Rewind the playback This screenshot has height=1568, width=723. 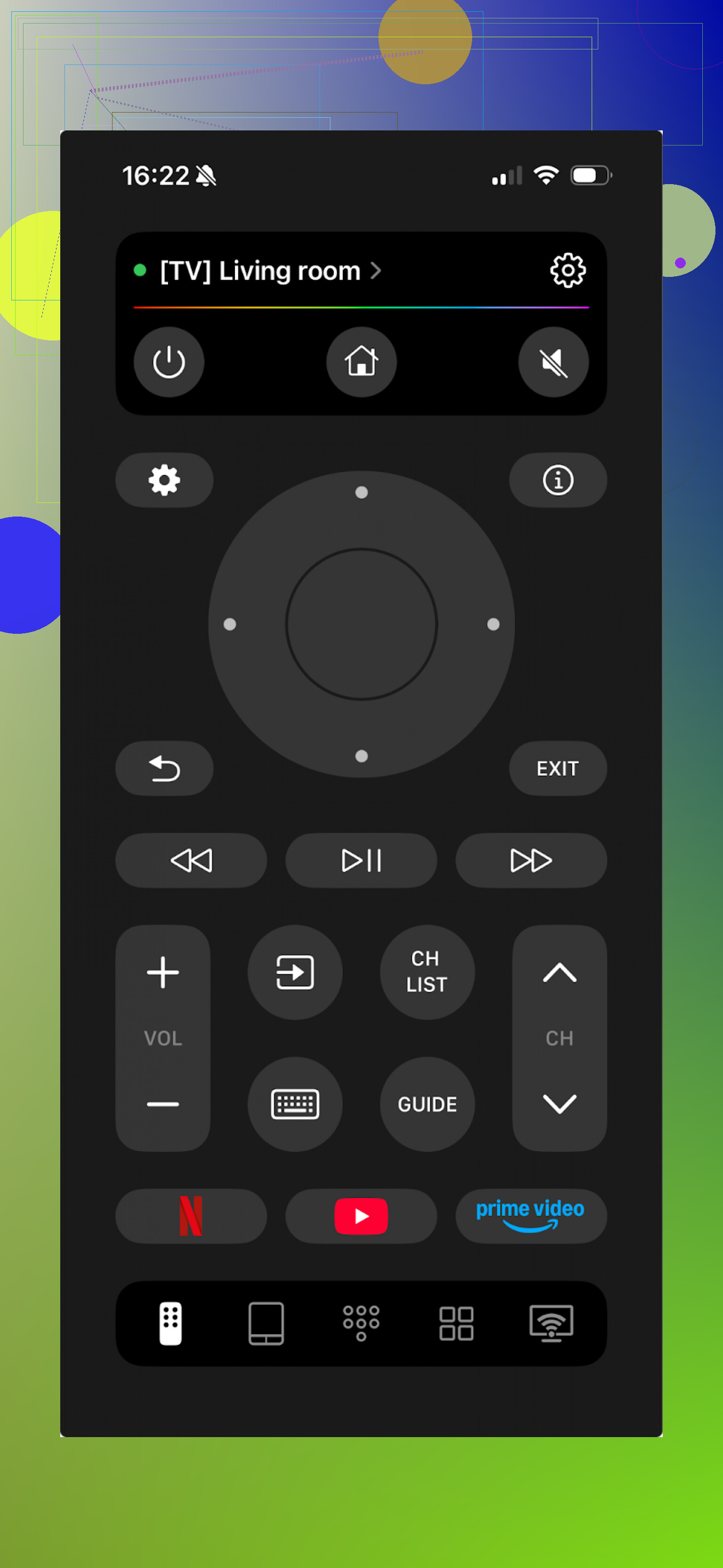pos(191,860)
